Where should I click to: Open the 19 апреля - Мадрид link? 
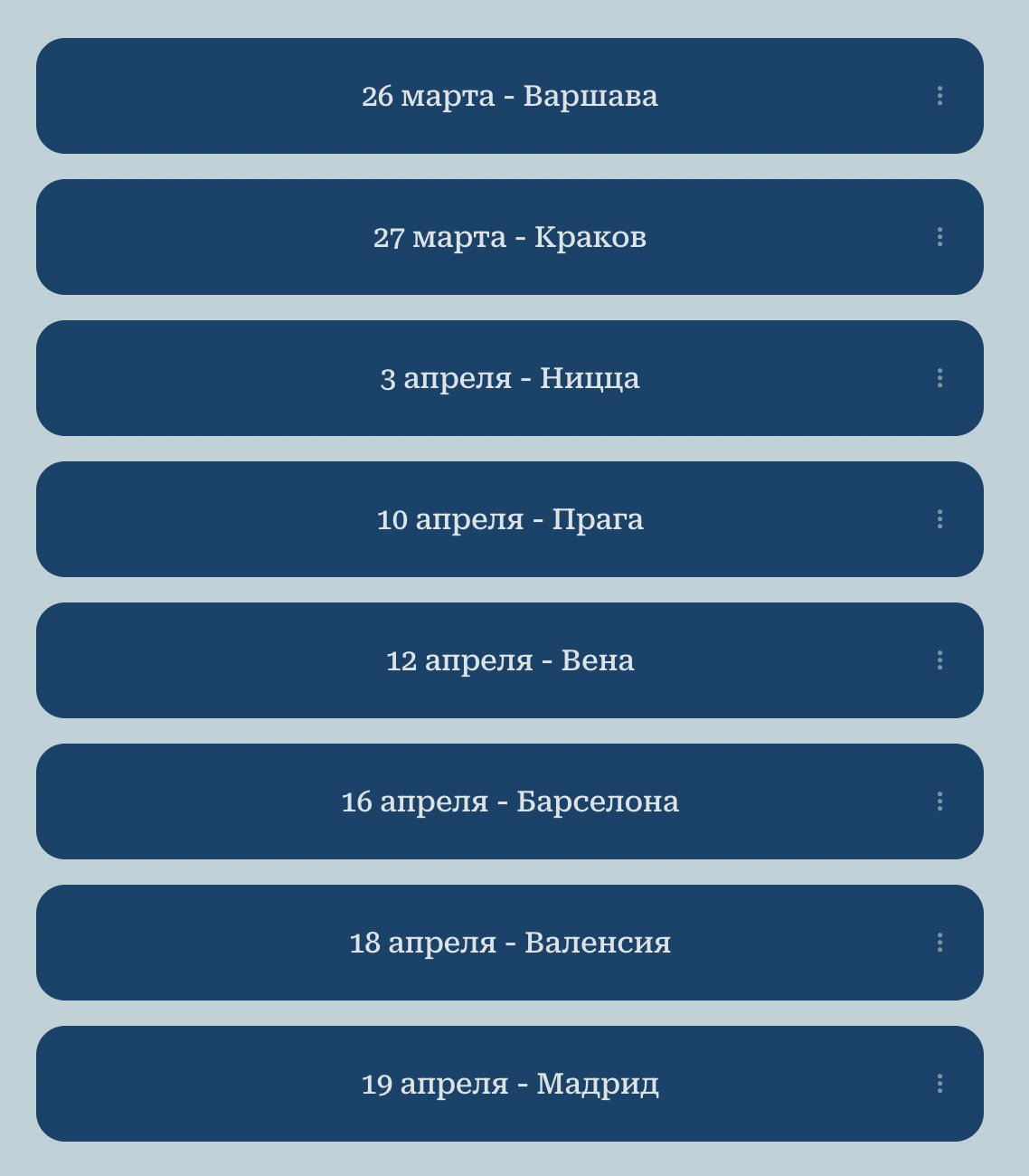tap(509, 1084)
